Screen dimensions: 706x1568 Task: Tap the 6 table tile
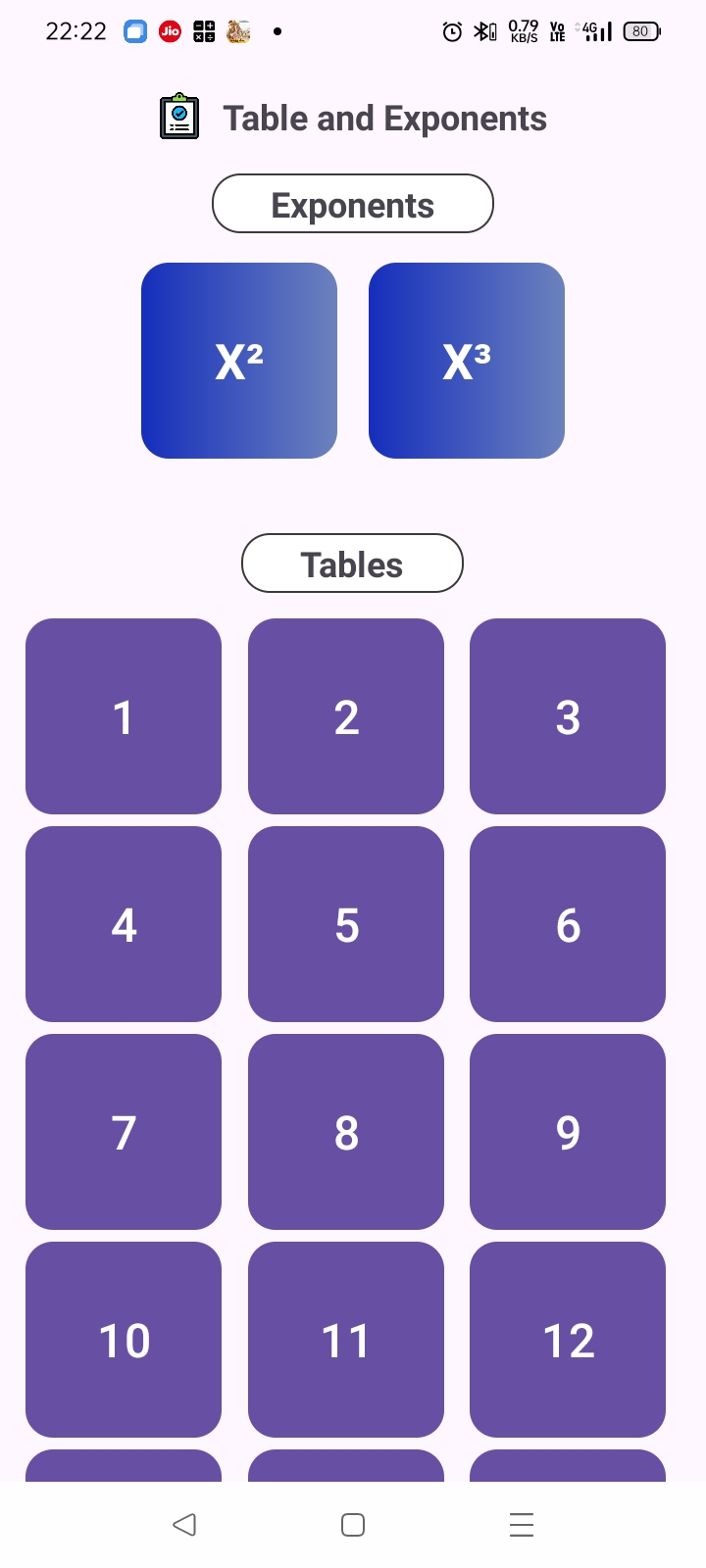pyautogui.click(x=568, y=924)
